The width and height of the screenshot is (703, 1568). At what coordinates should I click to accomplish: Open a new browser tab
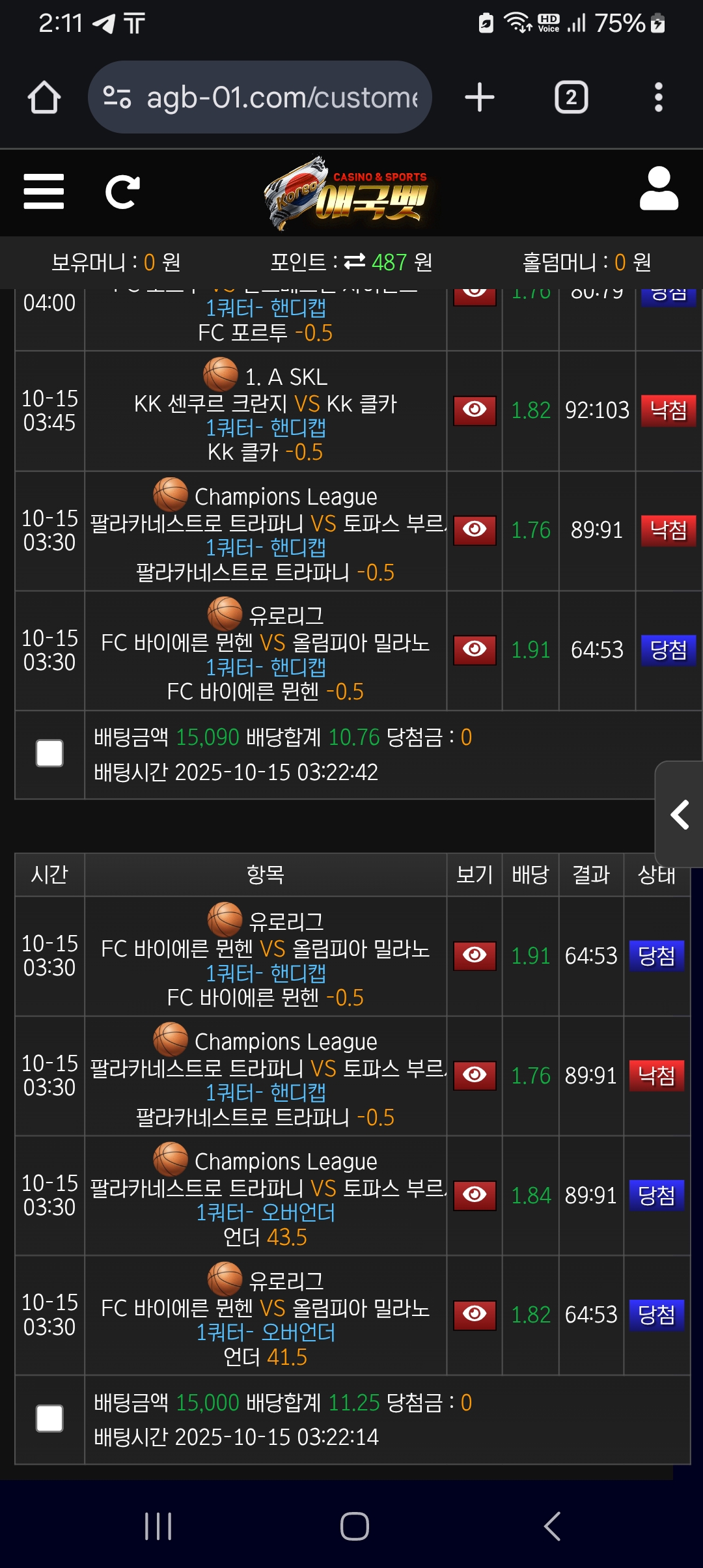480,98
